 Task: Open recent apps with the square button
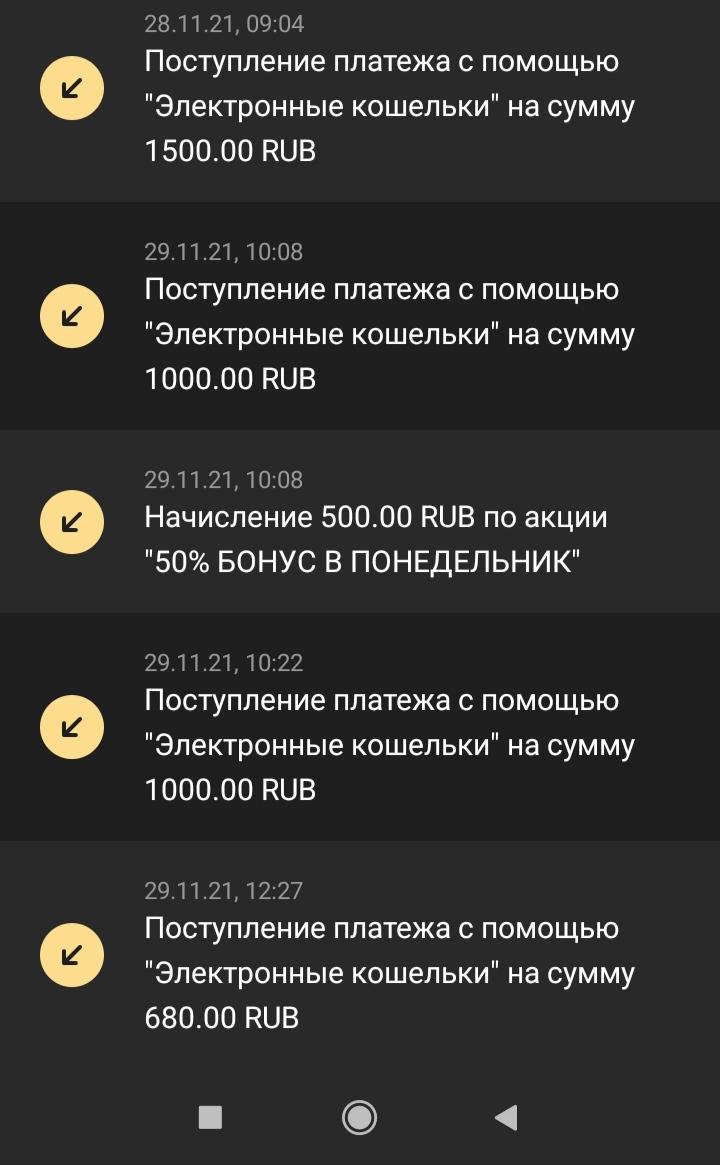210,1117
